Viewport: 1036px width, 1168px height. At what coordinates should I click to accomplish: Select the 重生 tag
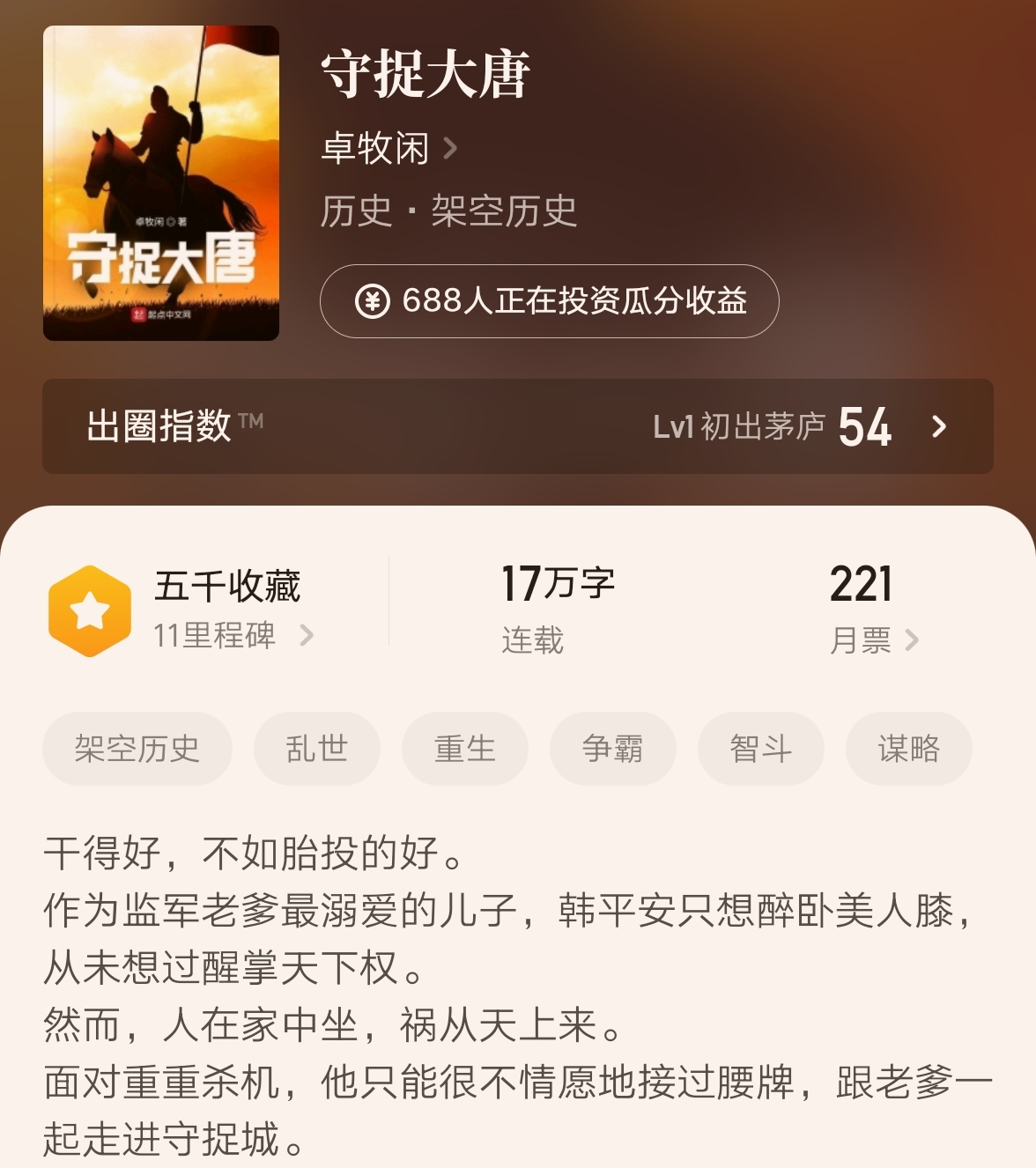(465, 749)
